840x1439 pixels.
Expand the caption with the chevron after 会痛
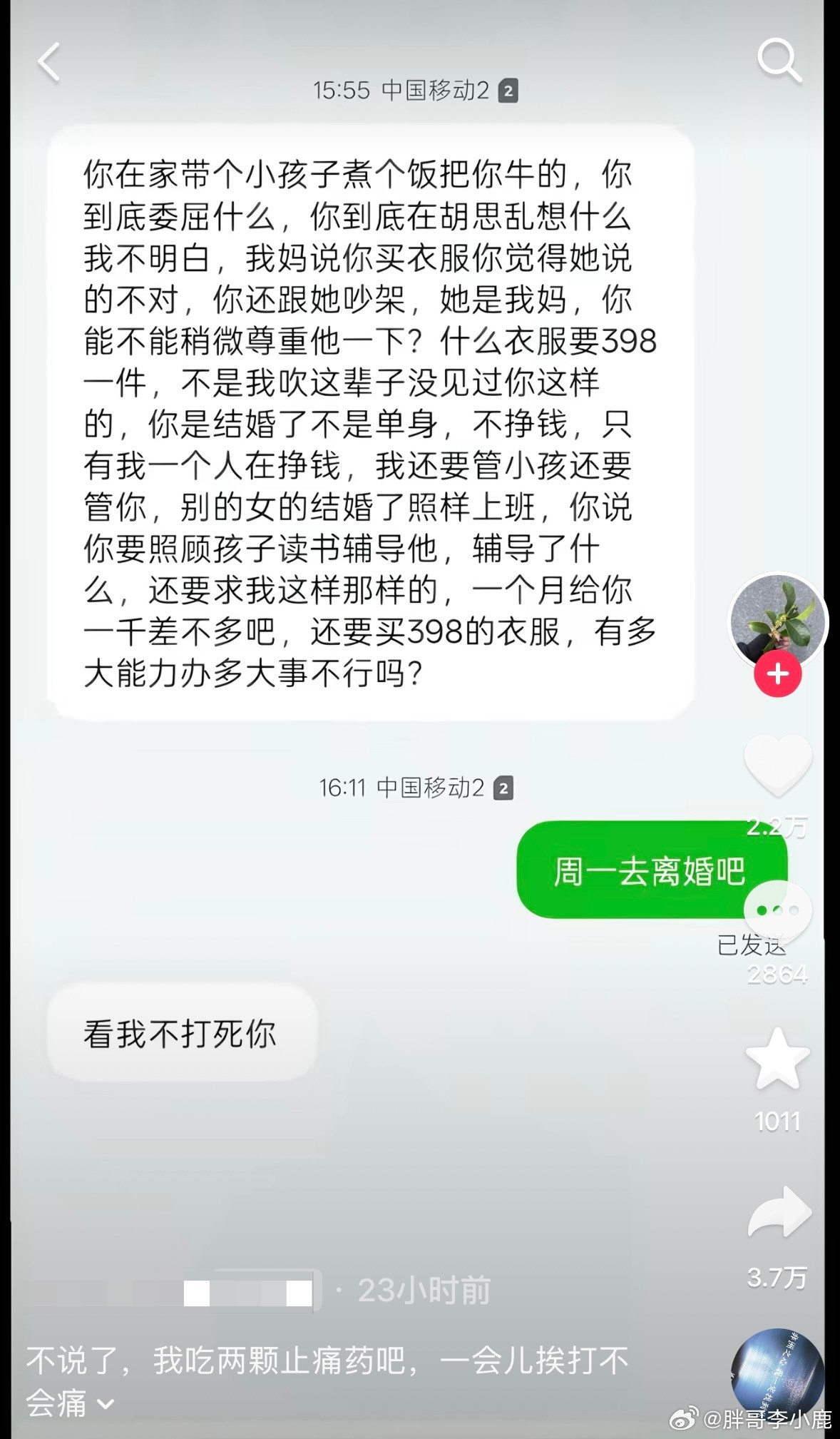tap(107, 1400)
